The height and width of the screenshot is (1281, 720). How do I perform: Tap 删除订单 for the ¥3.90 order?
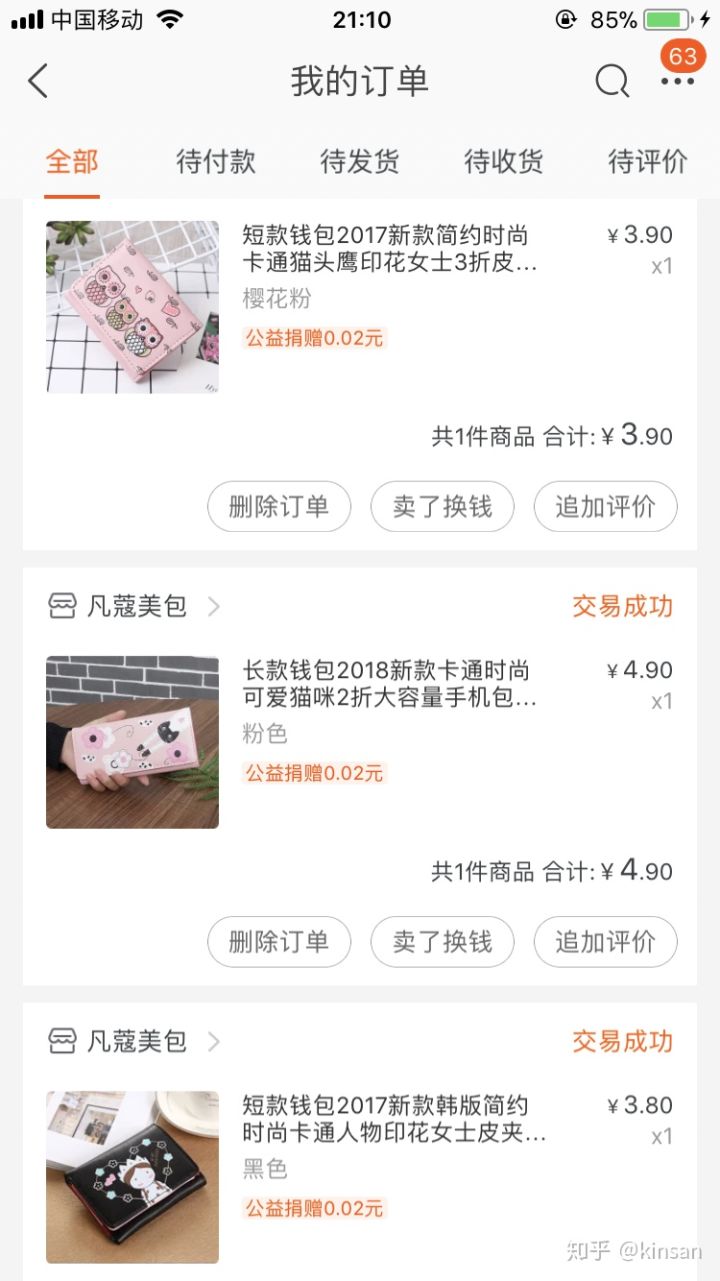pos(279,506)
